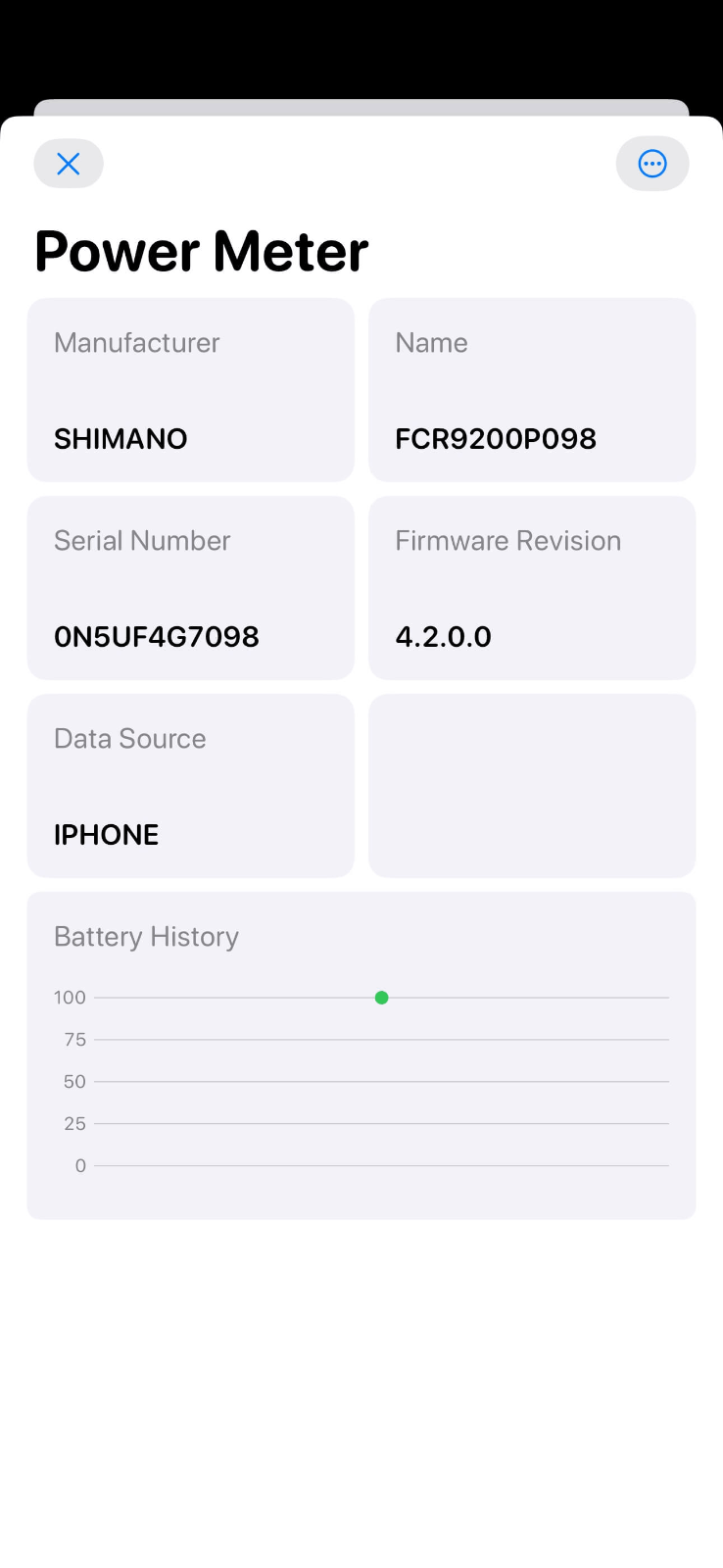Image resolution: width=723 pixels, height=1568 pixels.
Task: Select the 0 axis label
Action: tap(80, 1165)
